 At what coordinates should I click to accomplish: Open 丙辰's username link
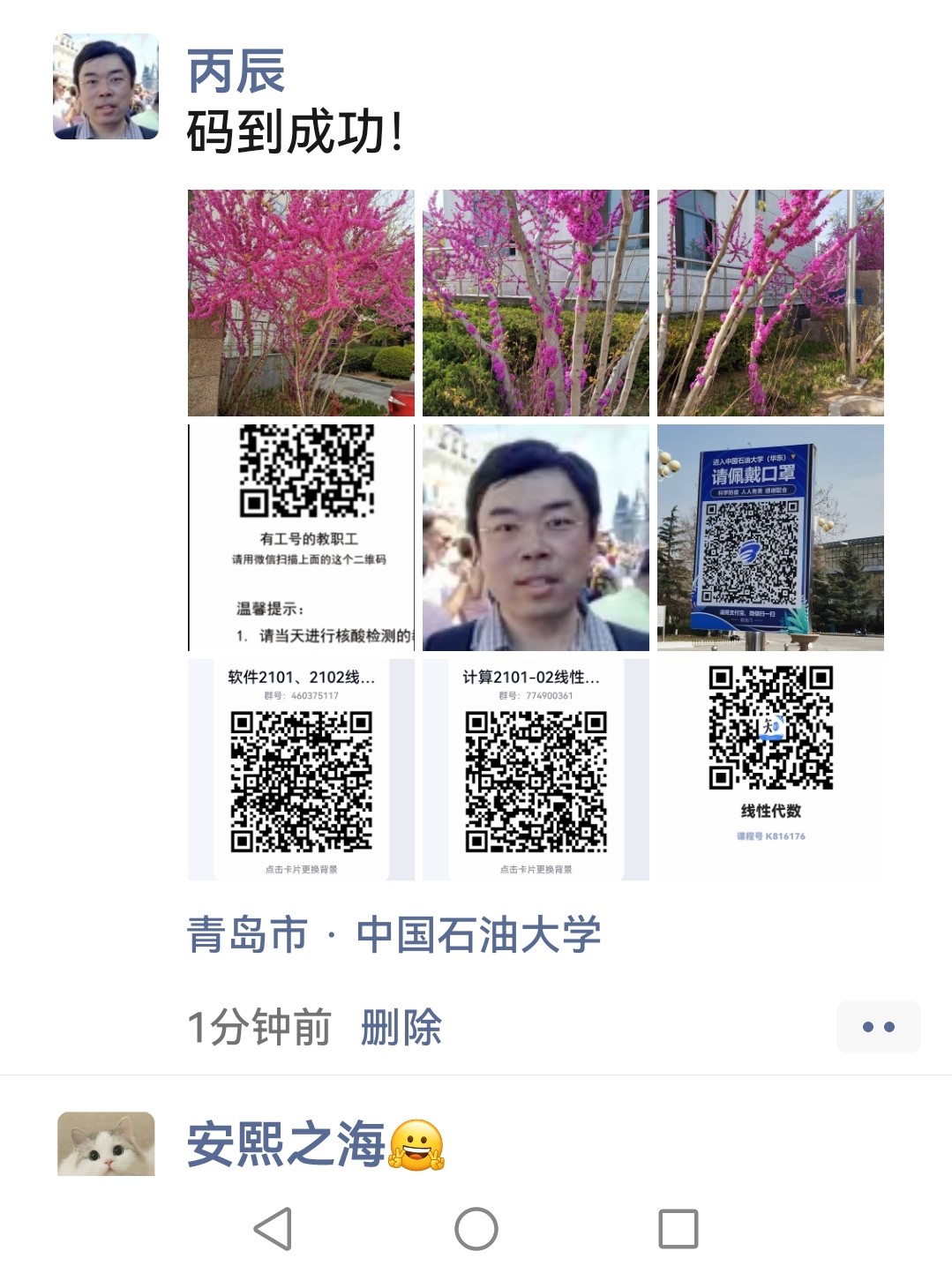[236, 71]
